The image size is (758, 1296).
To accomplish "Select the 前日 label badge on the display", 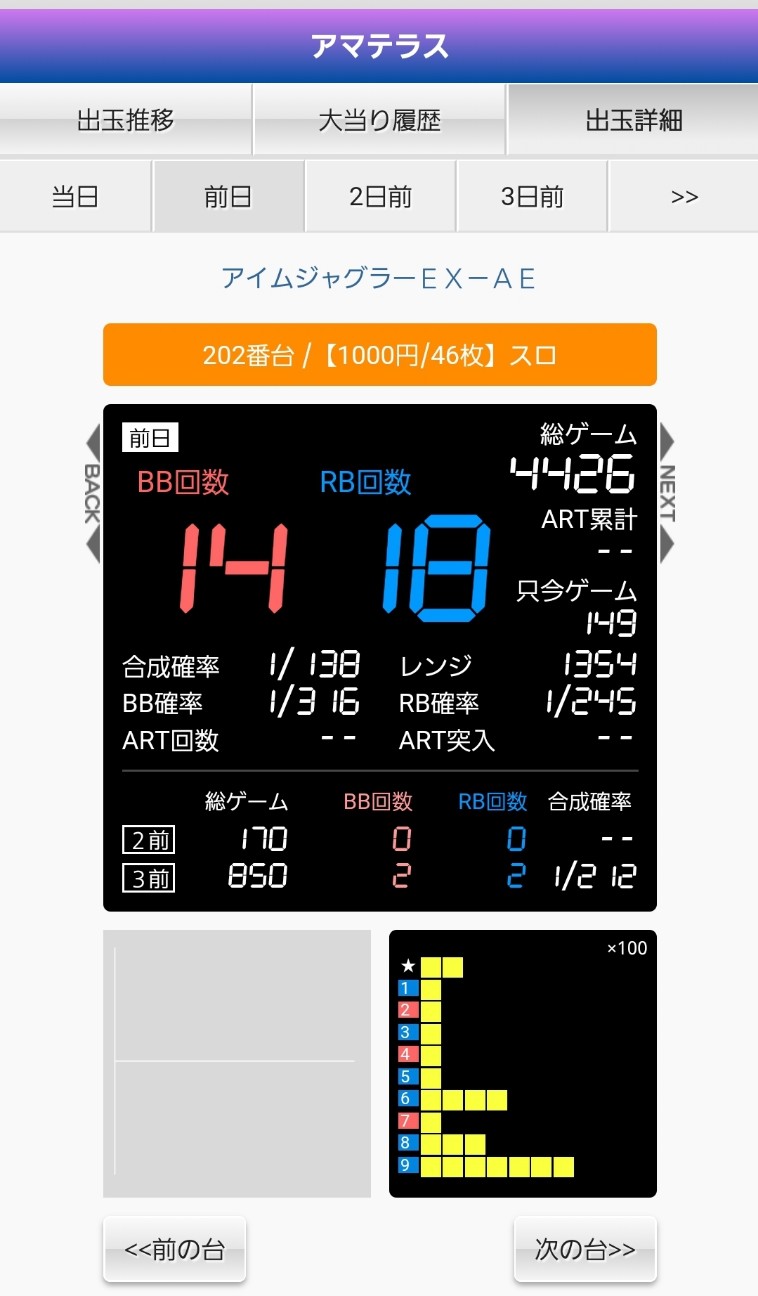I will click(x=152, y=438).
